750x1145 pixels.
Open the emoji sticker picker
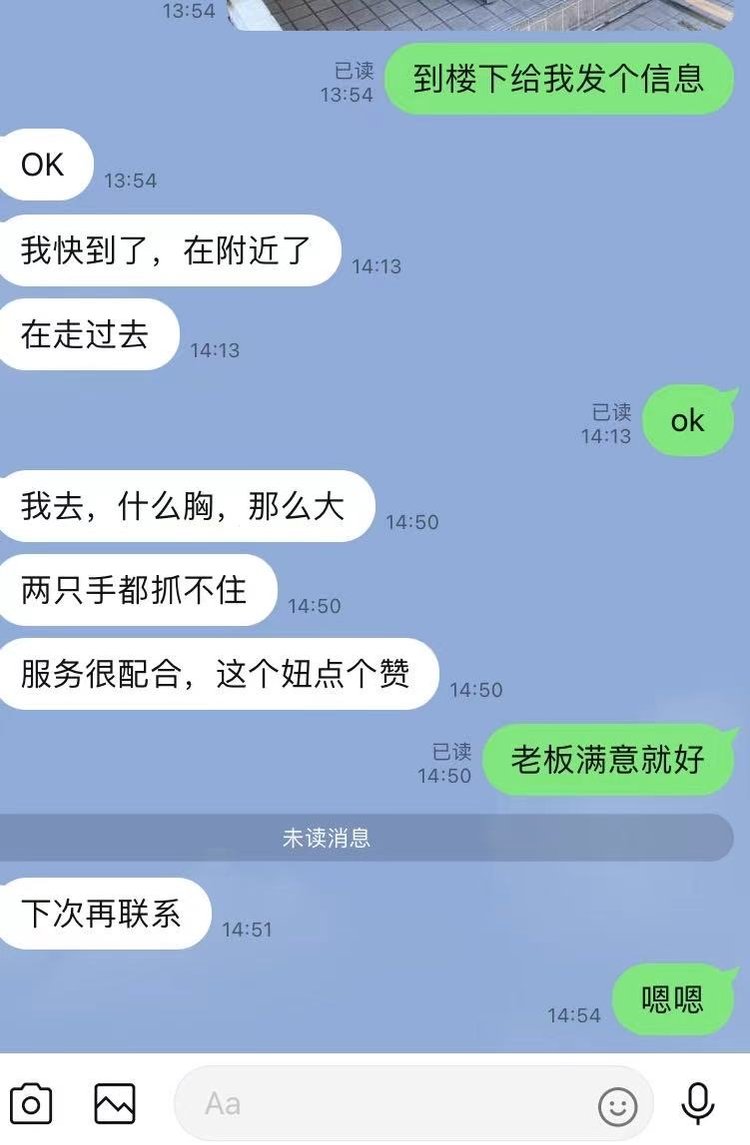[618, 1106]
